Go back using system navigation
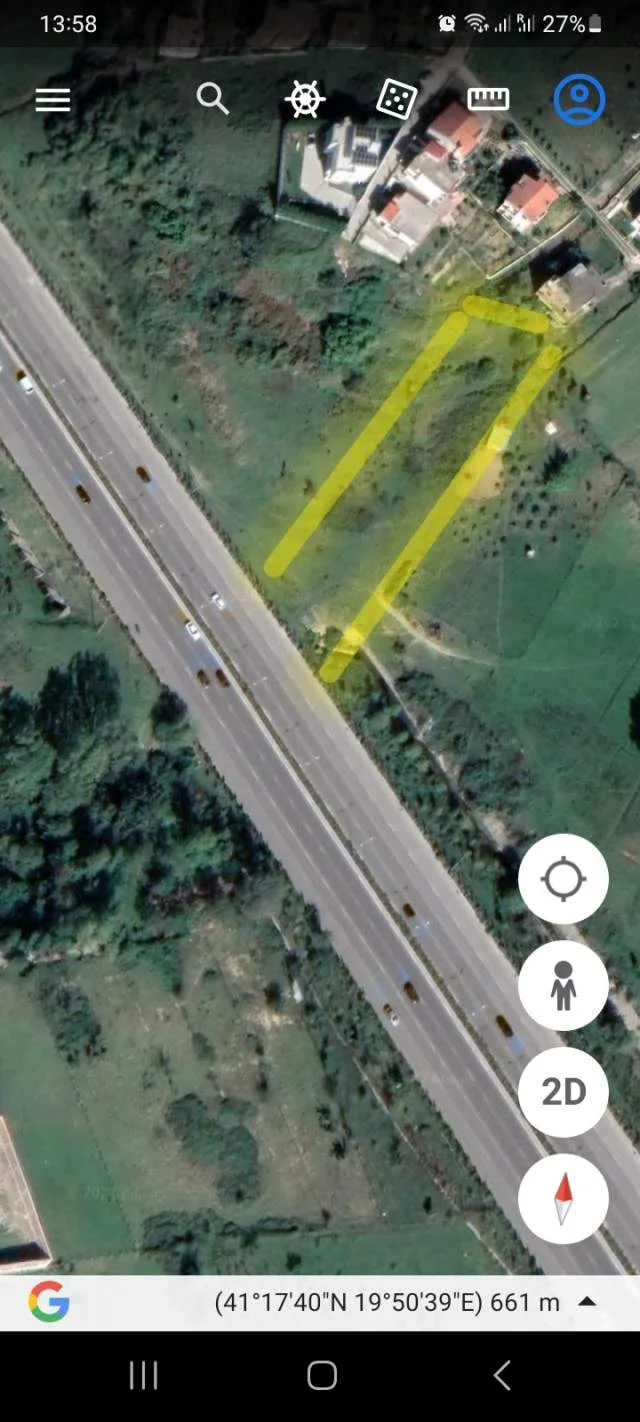The image size is (640, 1422). pyautogui.click(x=502, y=1376)
